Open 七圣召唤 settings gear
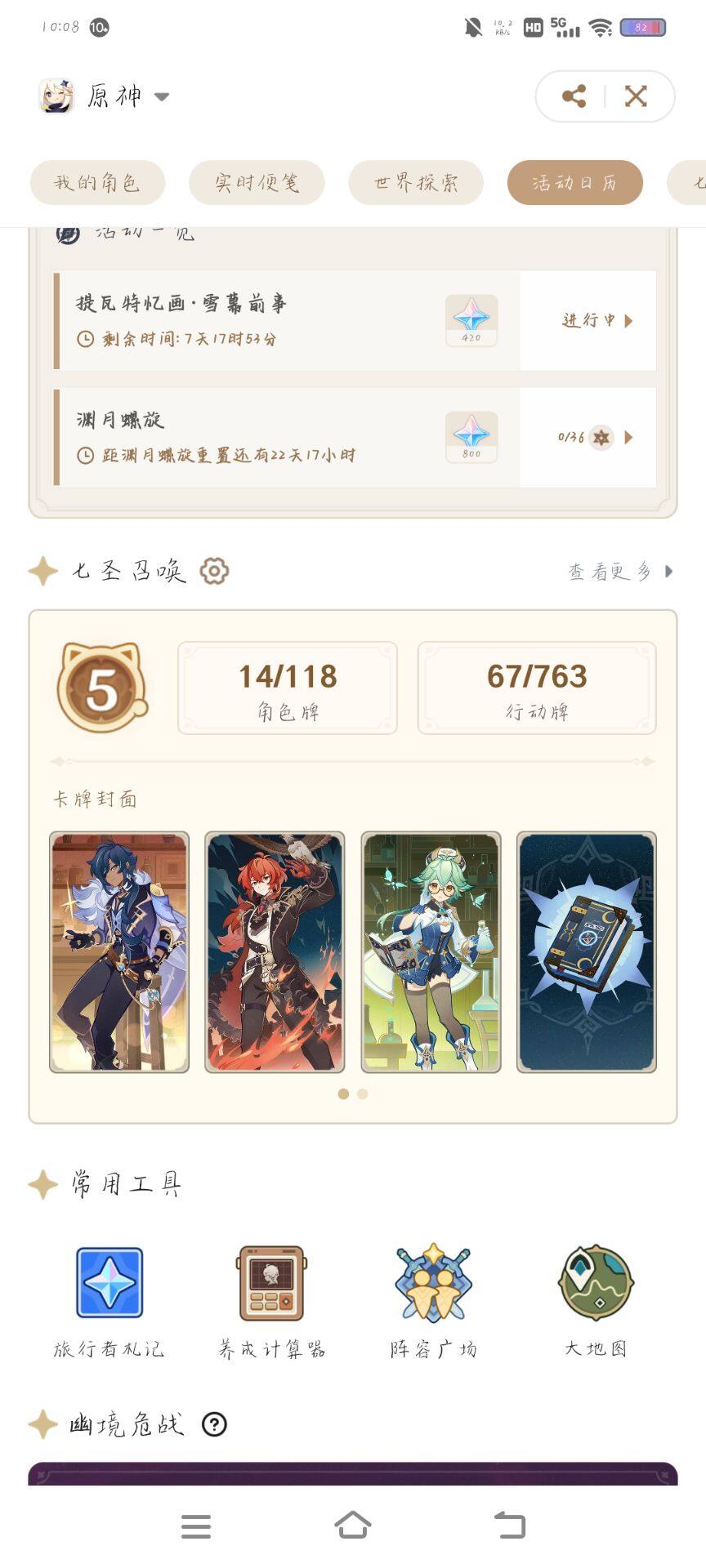The width and height of the screenshot is (706, 1568). [x=214, y=571]
